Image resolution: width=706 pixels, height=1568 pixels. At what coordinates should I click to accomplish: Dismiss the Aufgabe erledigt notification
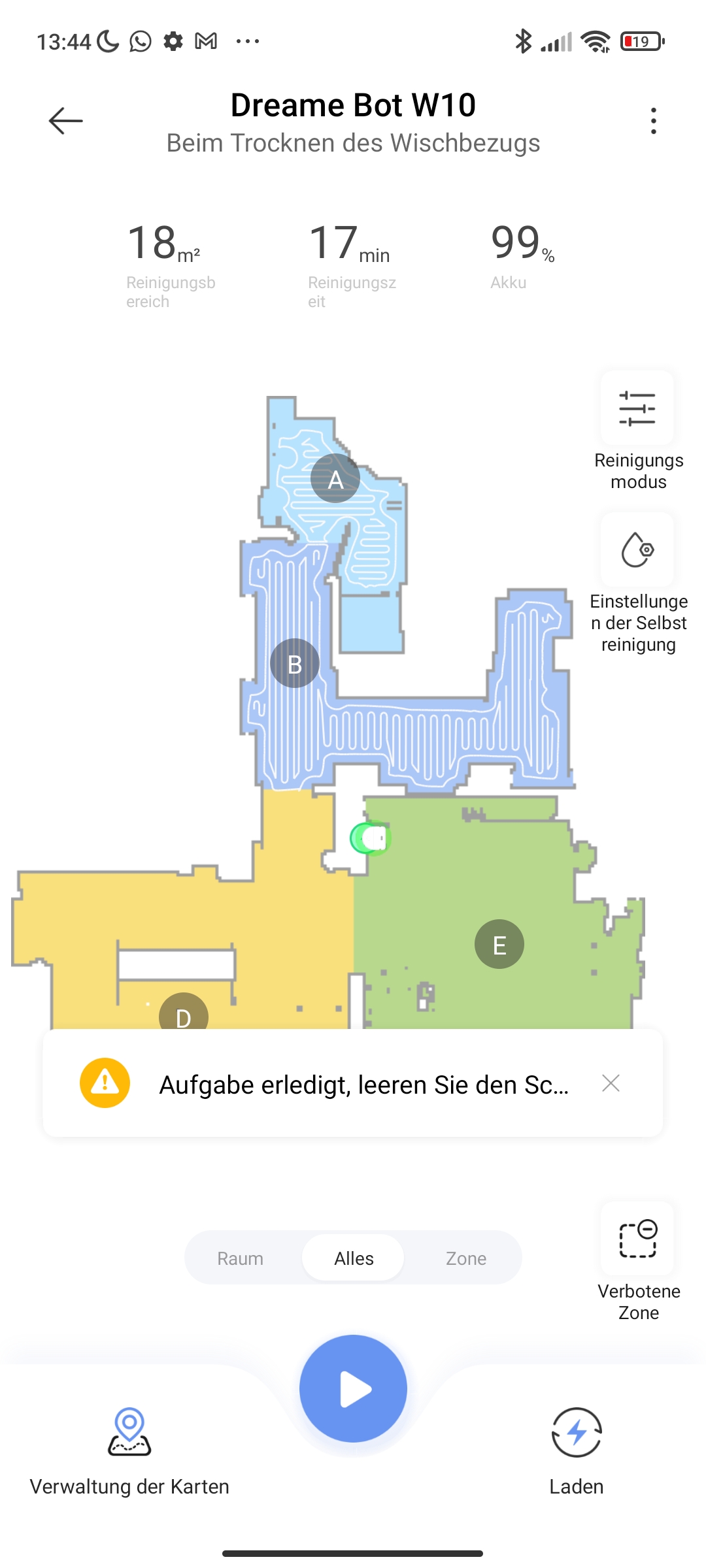(x=611, y=1083)
